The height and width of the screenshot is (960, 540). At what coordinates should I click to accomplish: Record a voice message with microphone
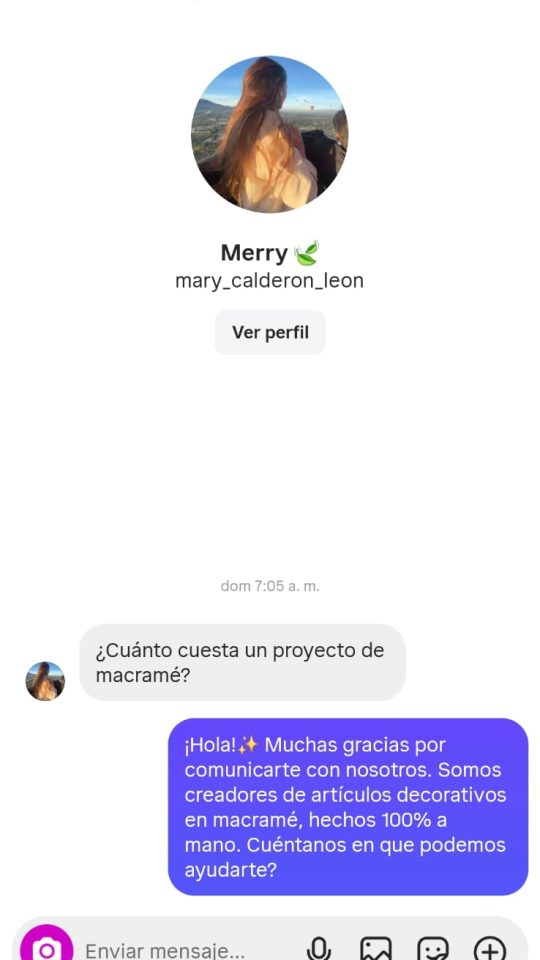[318, 949]
